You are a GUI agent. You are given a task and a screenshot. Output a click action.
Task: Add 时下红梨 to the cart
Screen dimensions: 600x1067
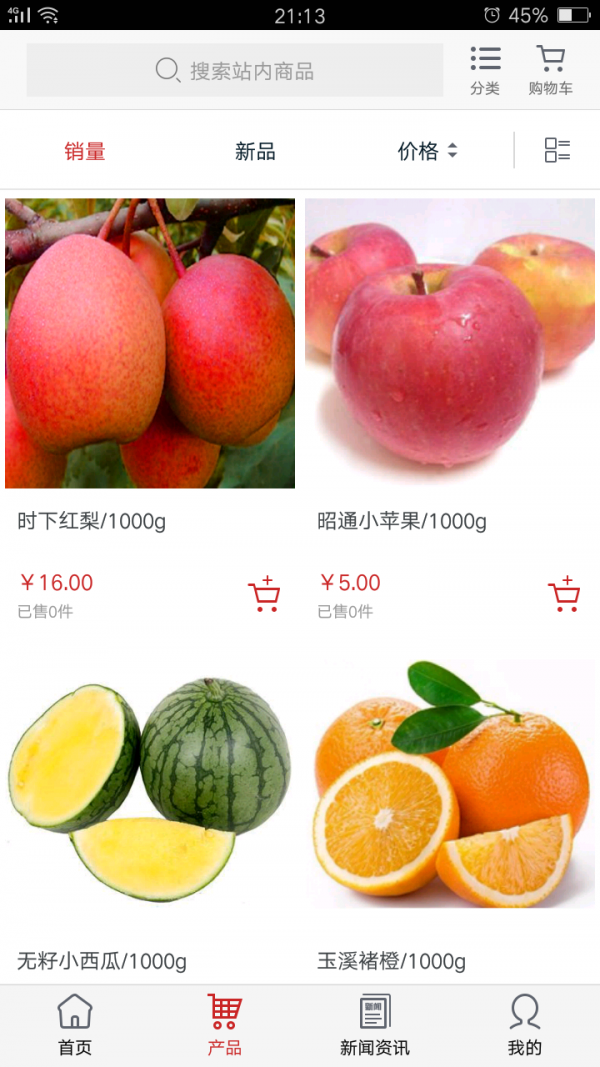(264, 594)
